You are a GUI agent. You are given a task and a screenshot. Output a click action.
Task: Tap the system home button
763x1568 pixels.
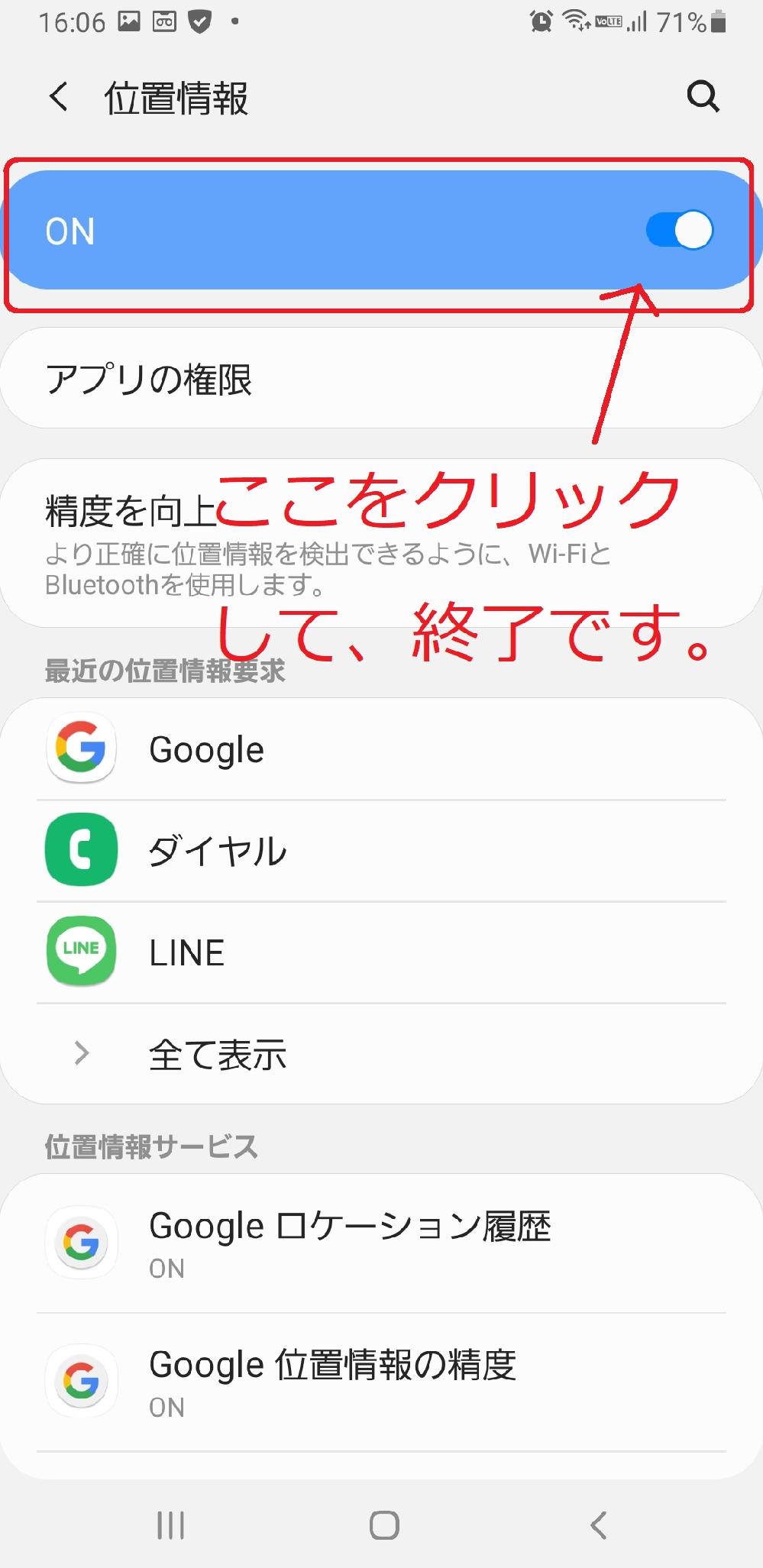coord(384,1525)
